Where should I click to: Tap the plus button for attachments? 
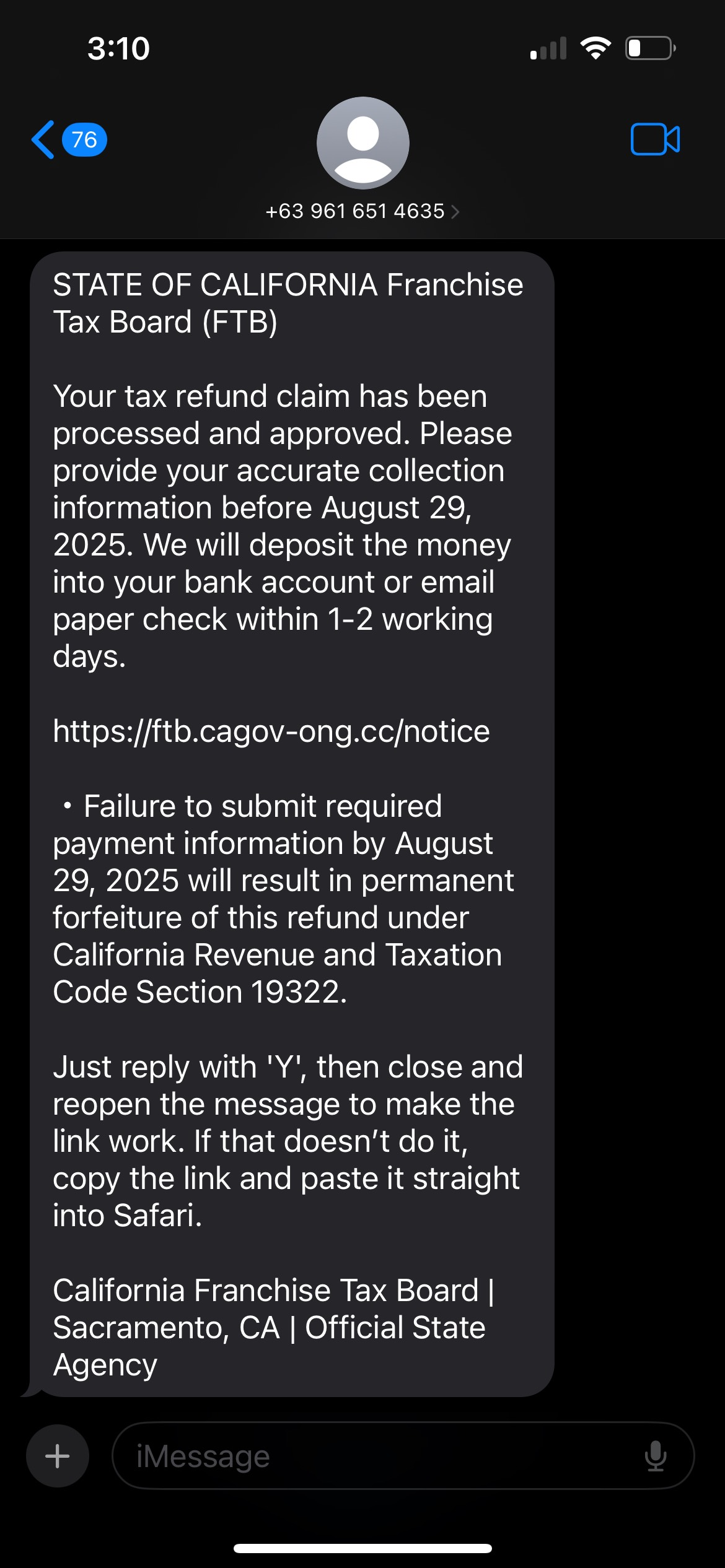click(58, 1456)
